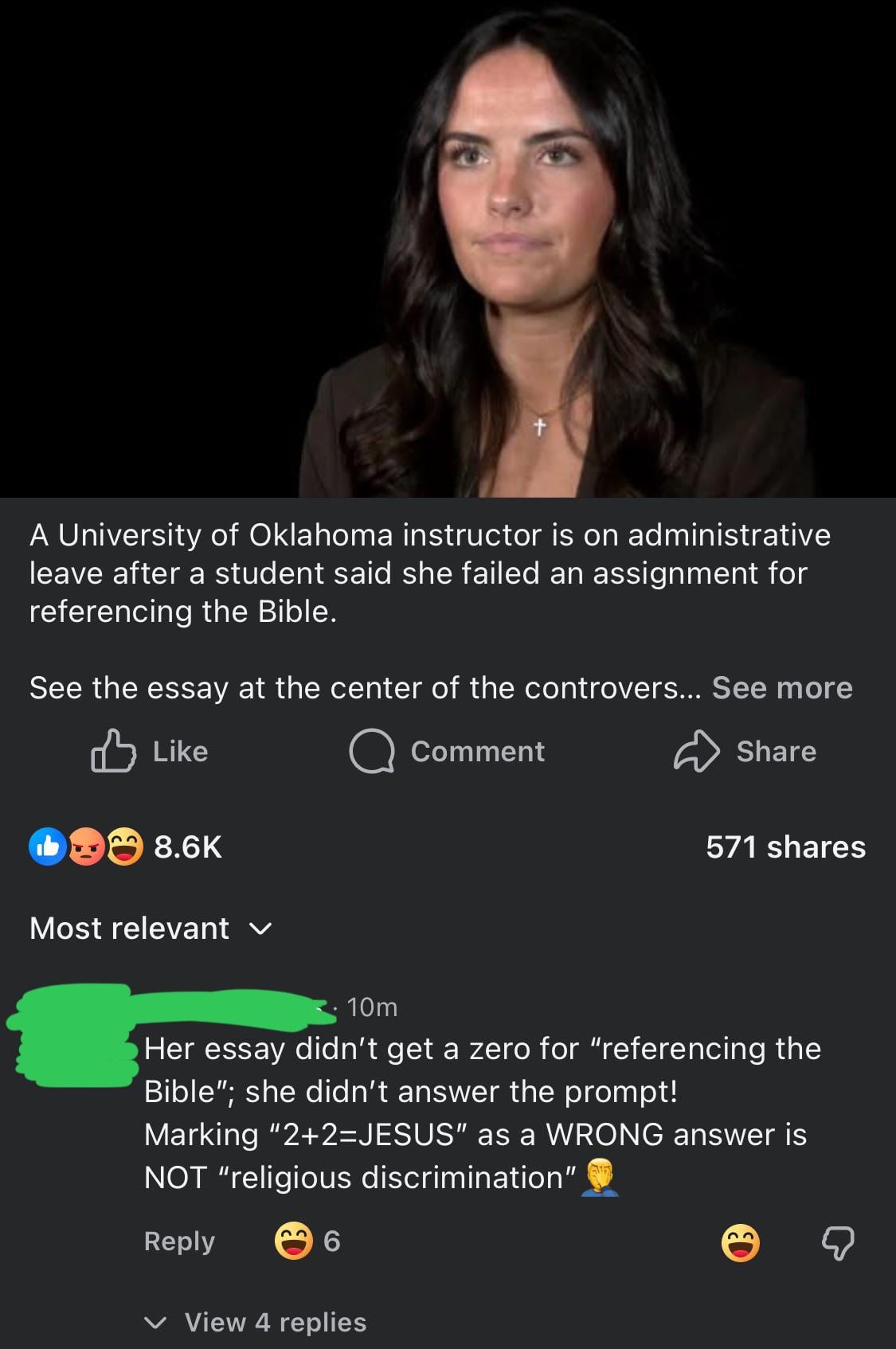
Task: Open the 571 shares list
Action: pyautogui.click(x=784, y=847)
